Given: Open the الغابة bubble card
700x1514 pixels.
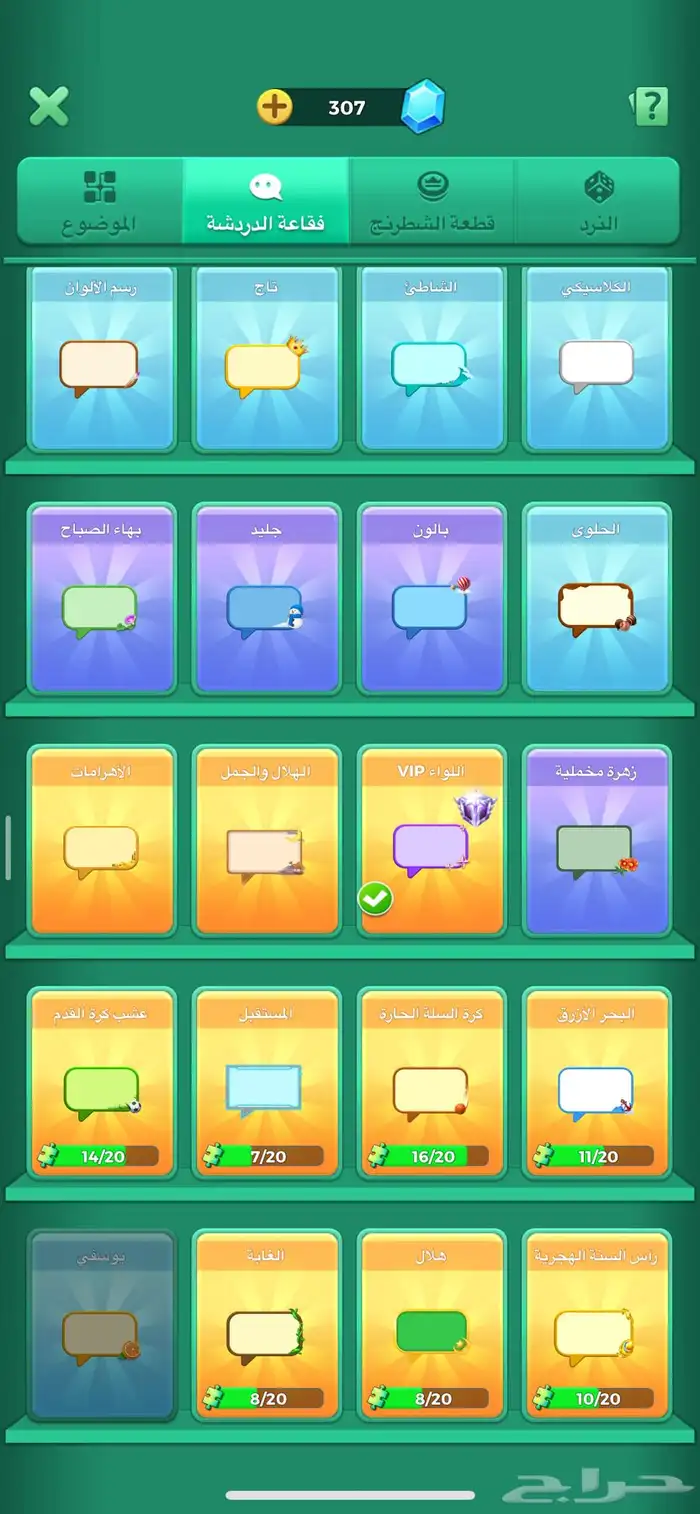Looking at the screenshot, I should pos(266,1325).
